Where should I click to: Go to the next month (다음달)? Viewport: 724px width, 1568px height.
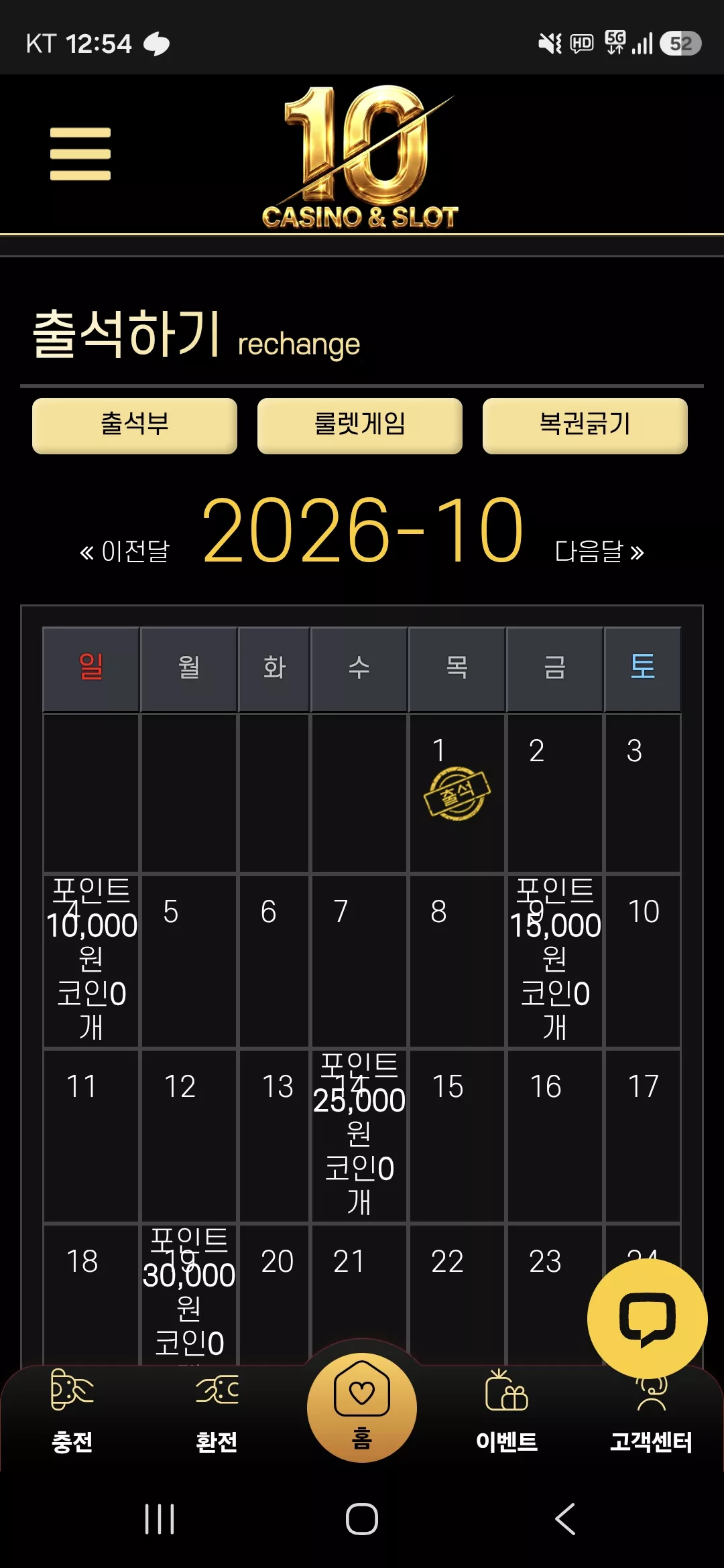coord(599,551)
